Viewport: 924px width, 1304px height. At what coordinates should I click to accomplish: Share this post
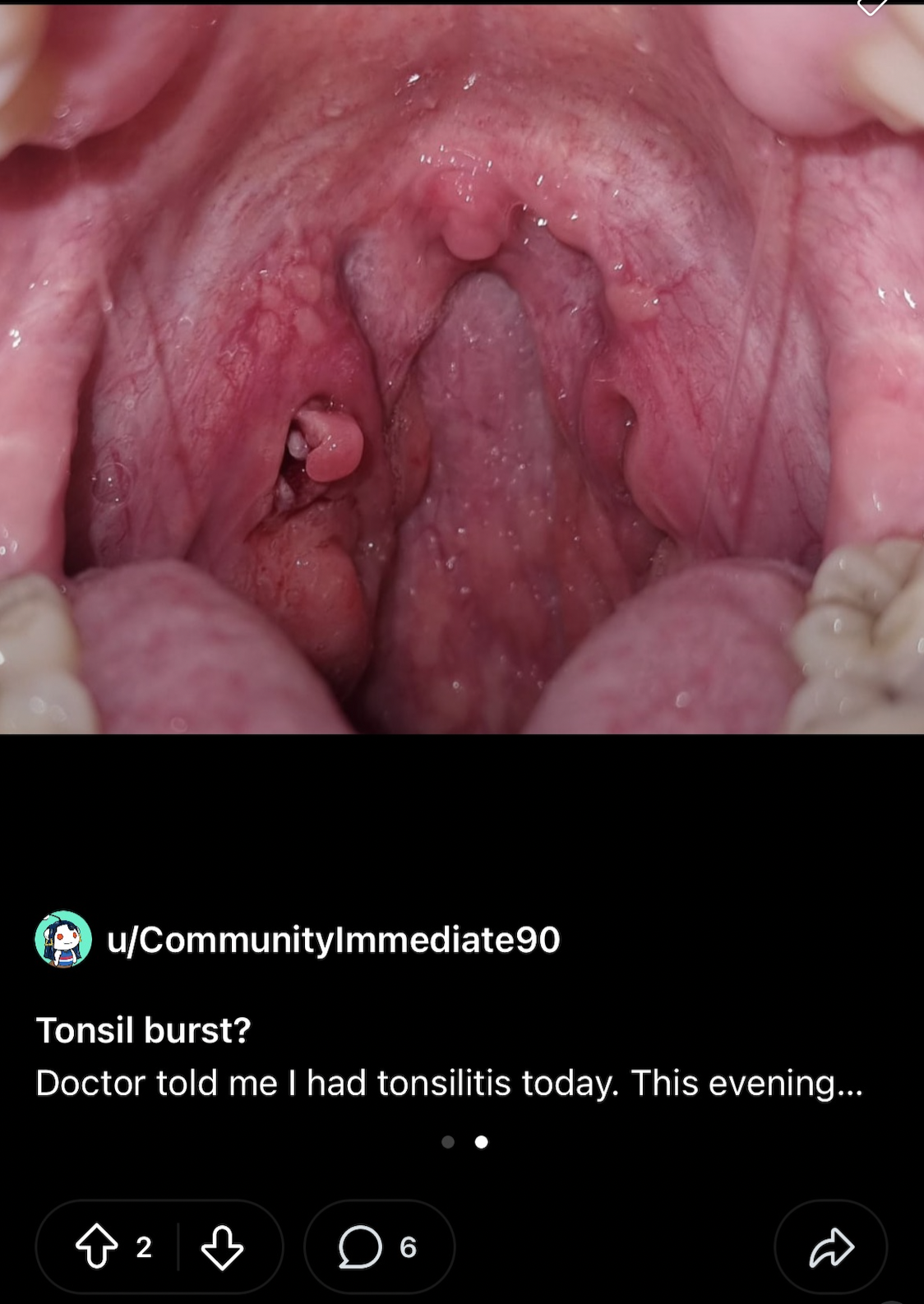pyautogui.click(x=831, y=1246)
